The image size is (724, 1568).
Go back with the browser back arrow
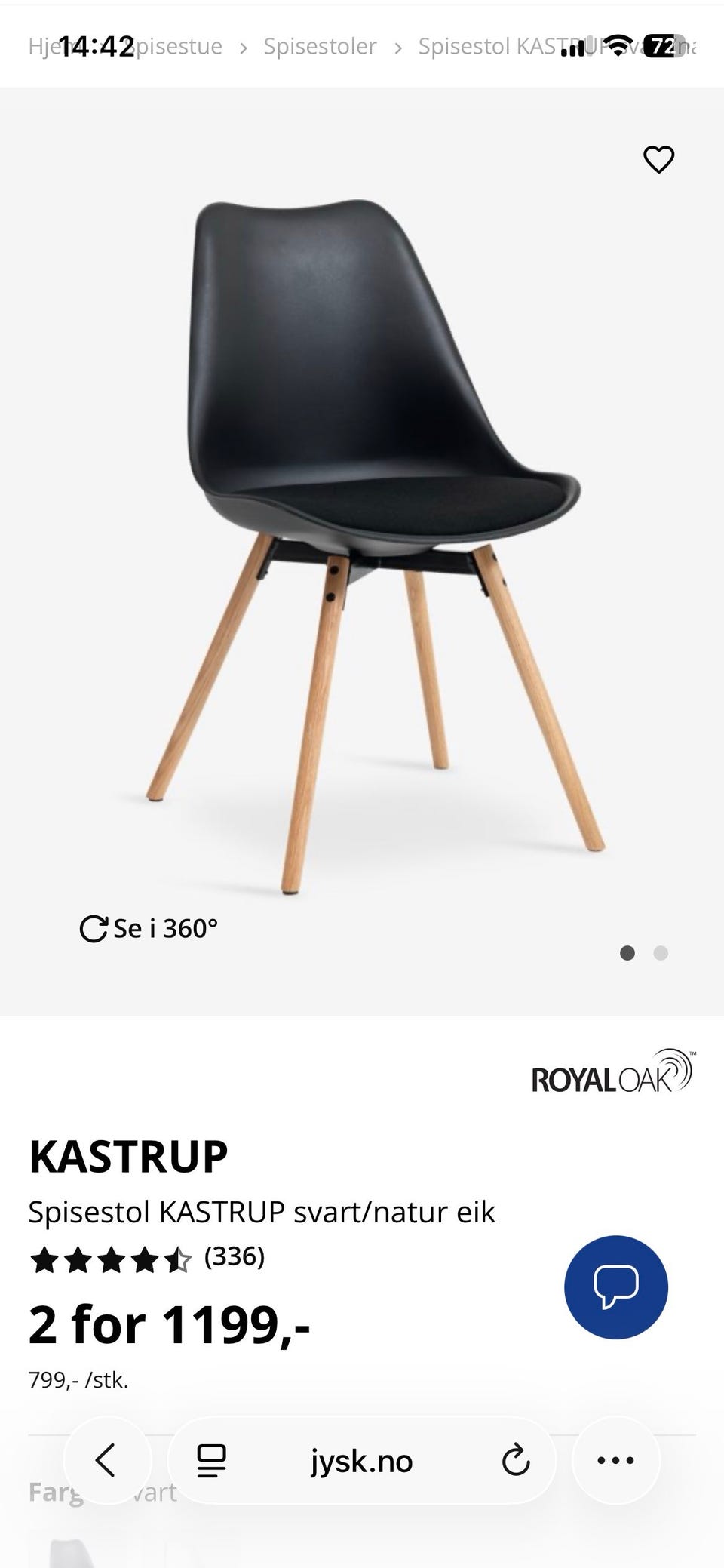pos(106,1460)
